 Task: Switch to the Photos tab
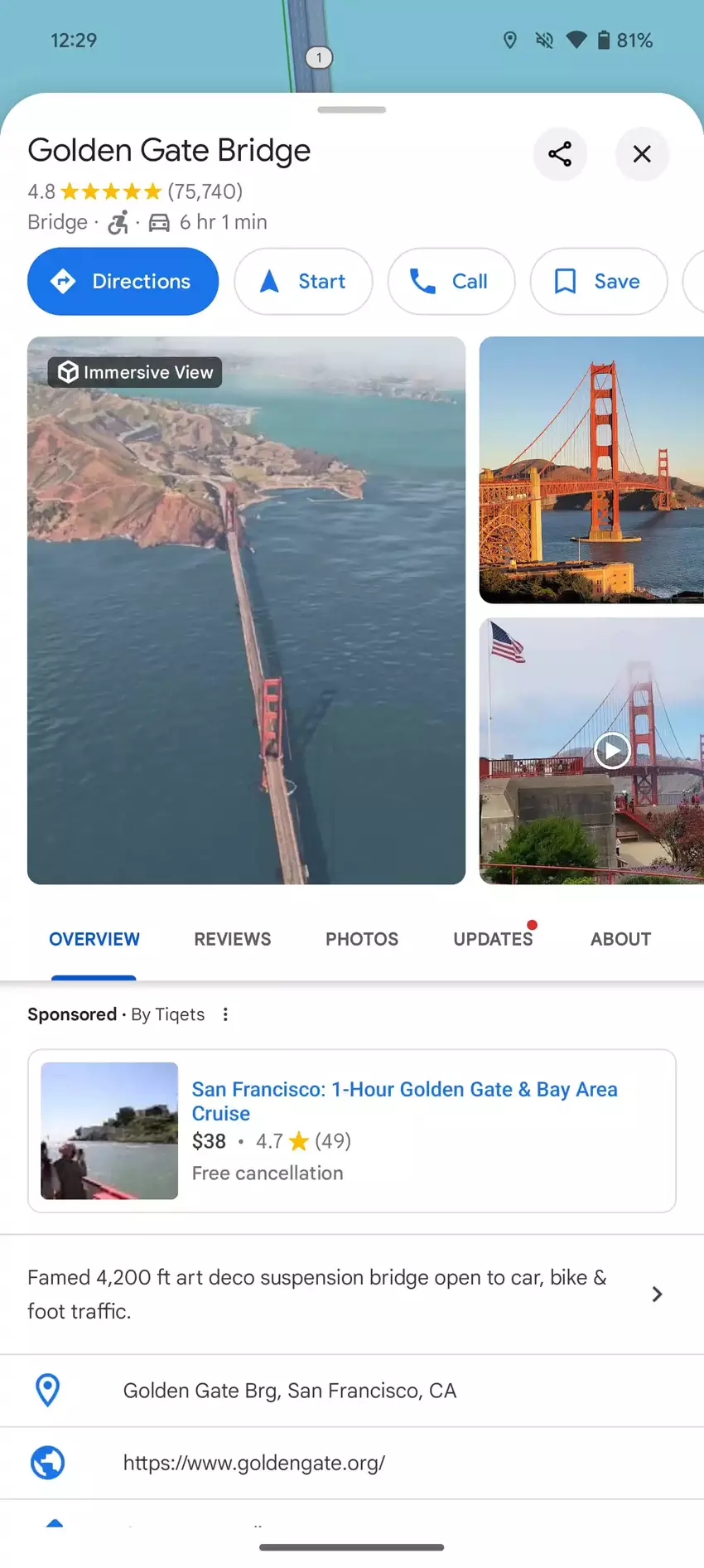362,939
